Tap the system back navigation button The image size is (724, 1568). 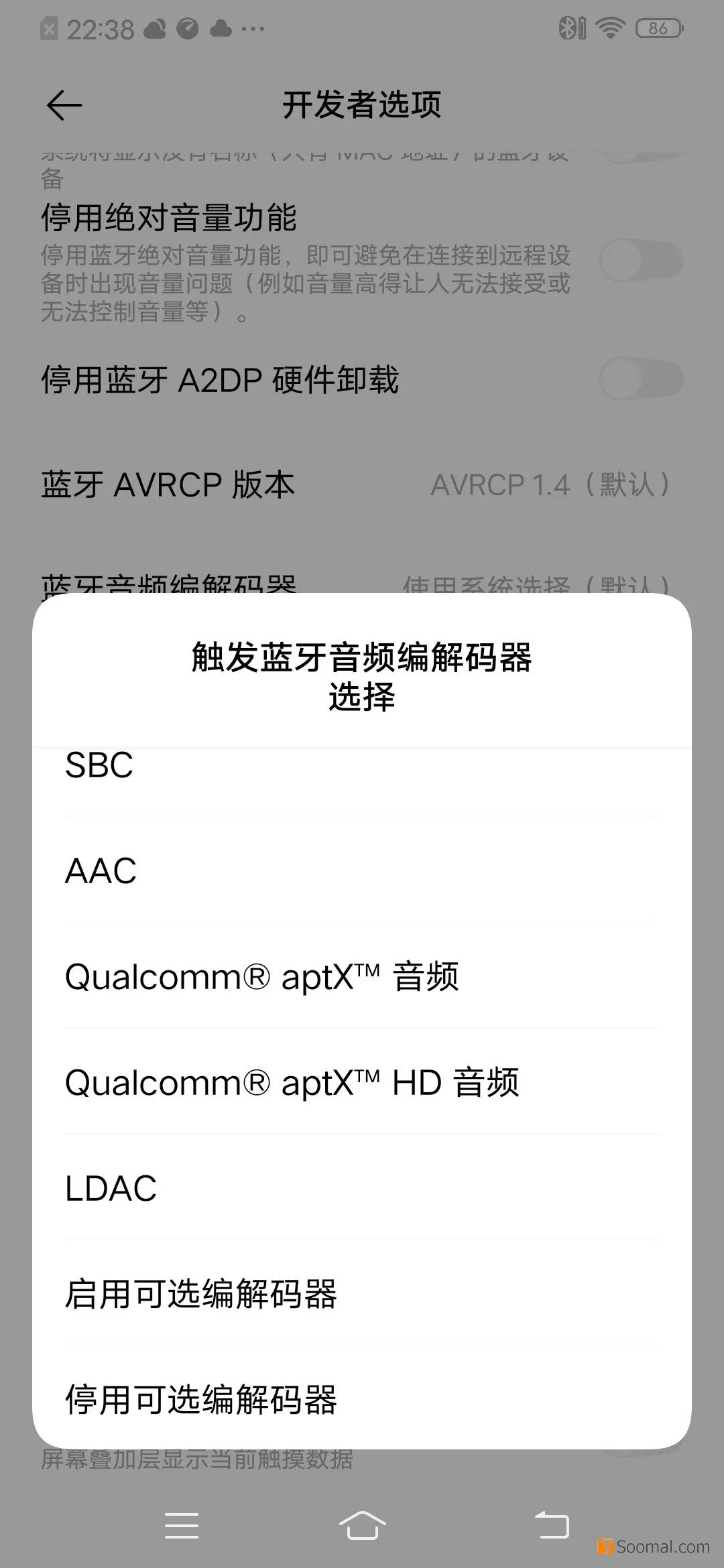tap(552, 1526)
